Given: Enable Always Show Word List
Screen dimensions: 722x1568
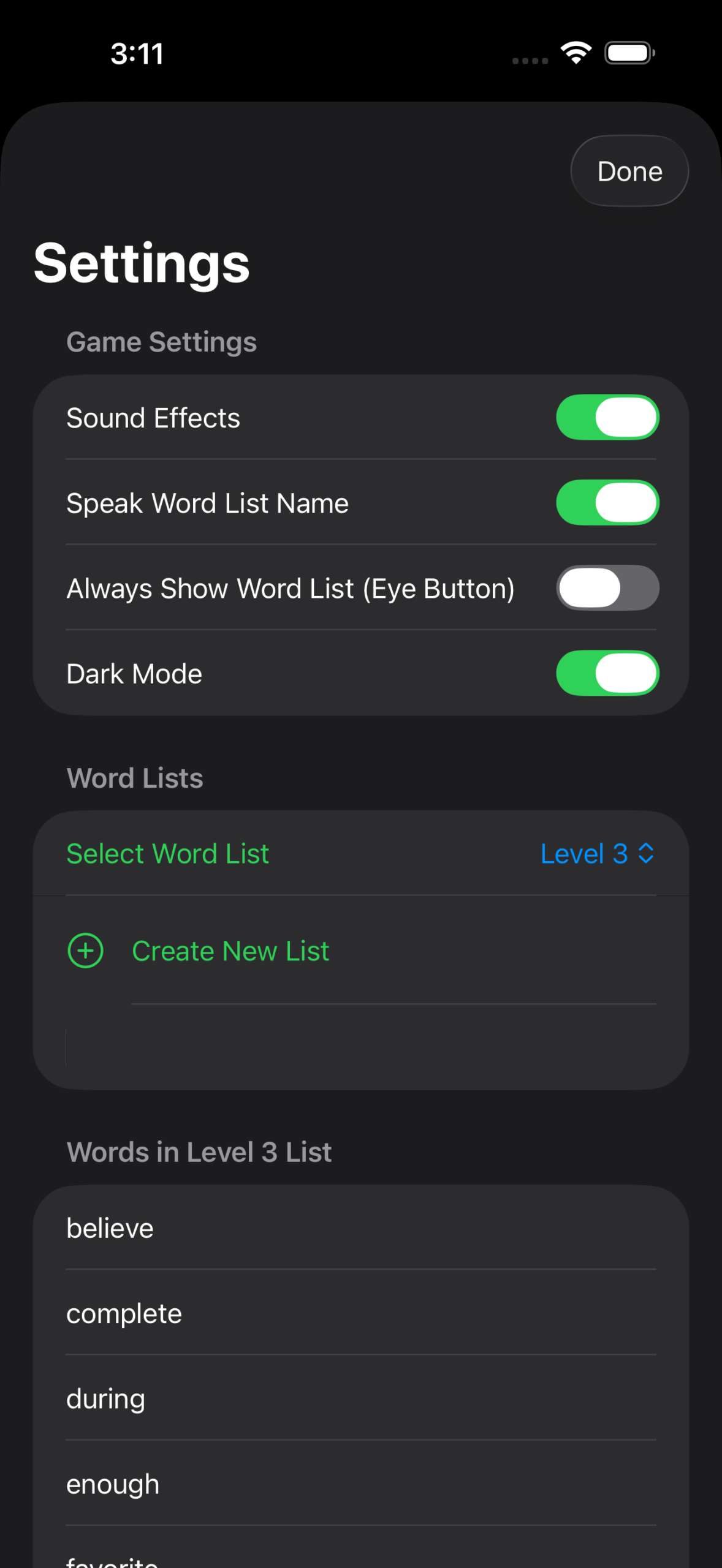Looking at the screenshot, I should pyautogui.click(x=607, y=588).
